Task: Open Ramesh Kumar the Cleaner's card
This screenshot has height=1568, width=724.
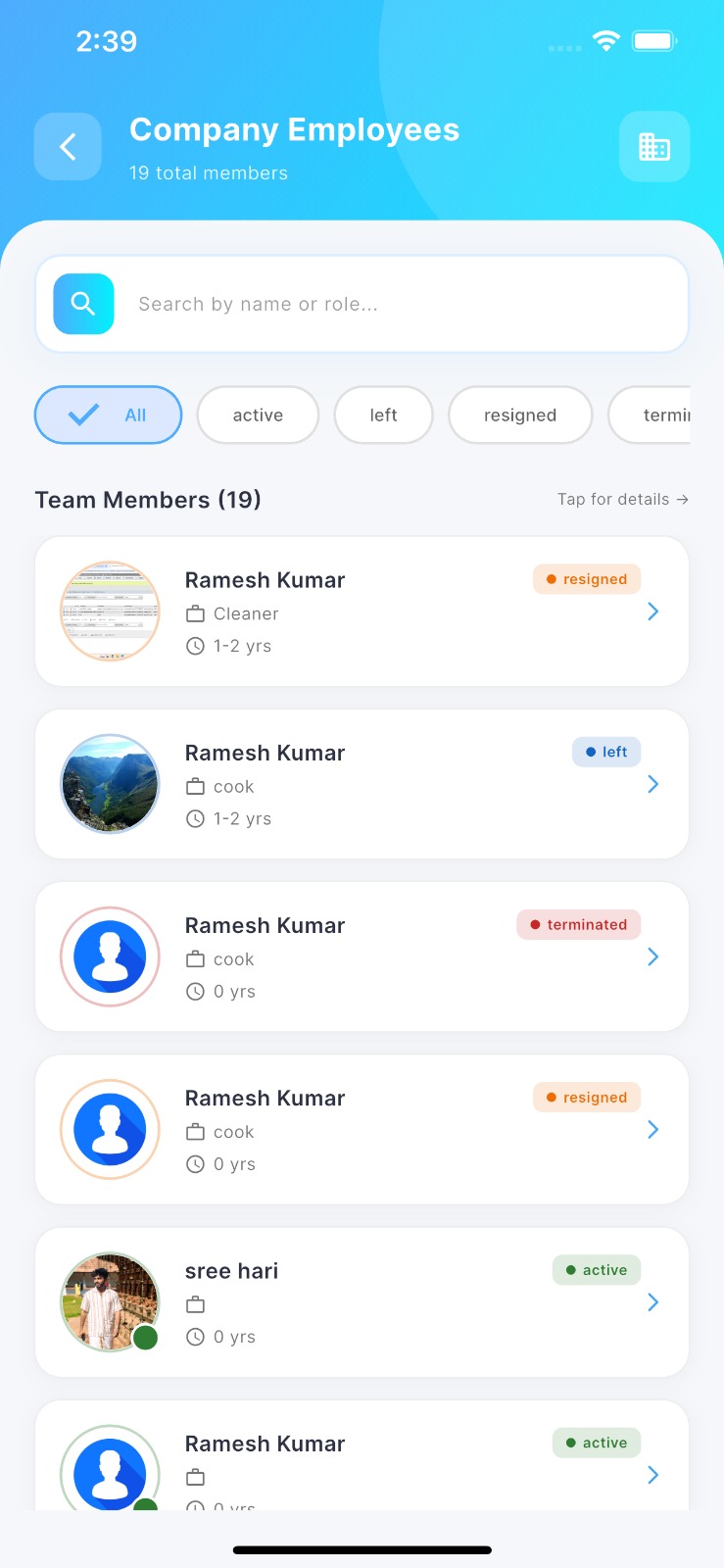Action: (x=362, y=612)
